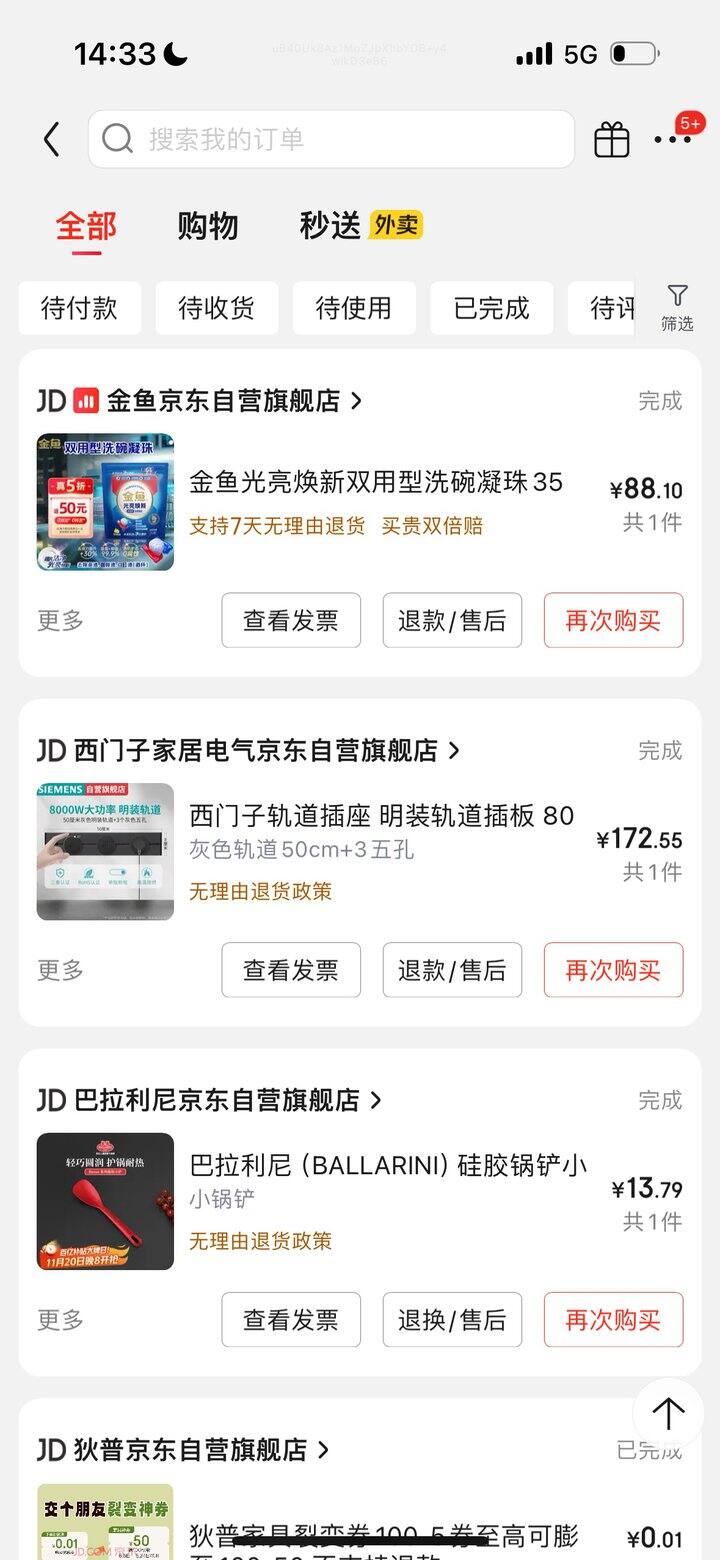This screenshot has width=720, height=1560.
Task: Open the 筛选 filter options
Action: pyautogui.click(x=677, y=308)
